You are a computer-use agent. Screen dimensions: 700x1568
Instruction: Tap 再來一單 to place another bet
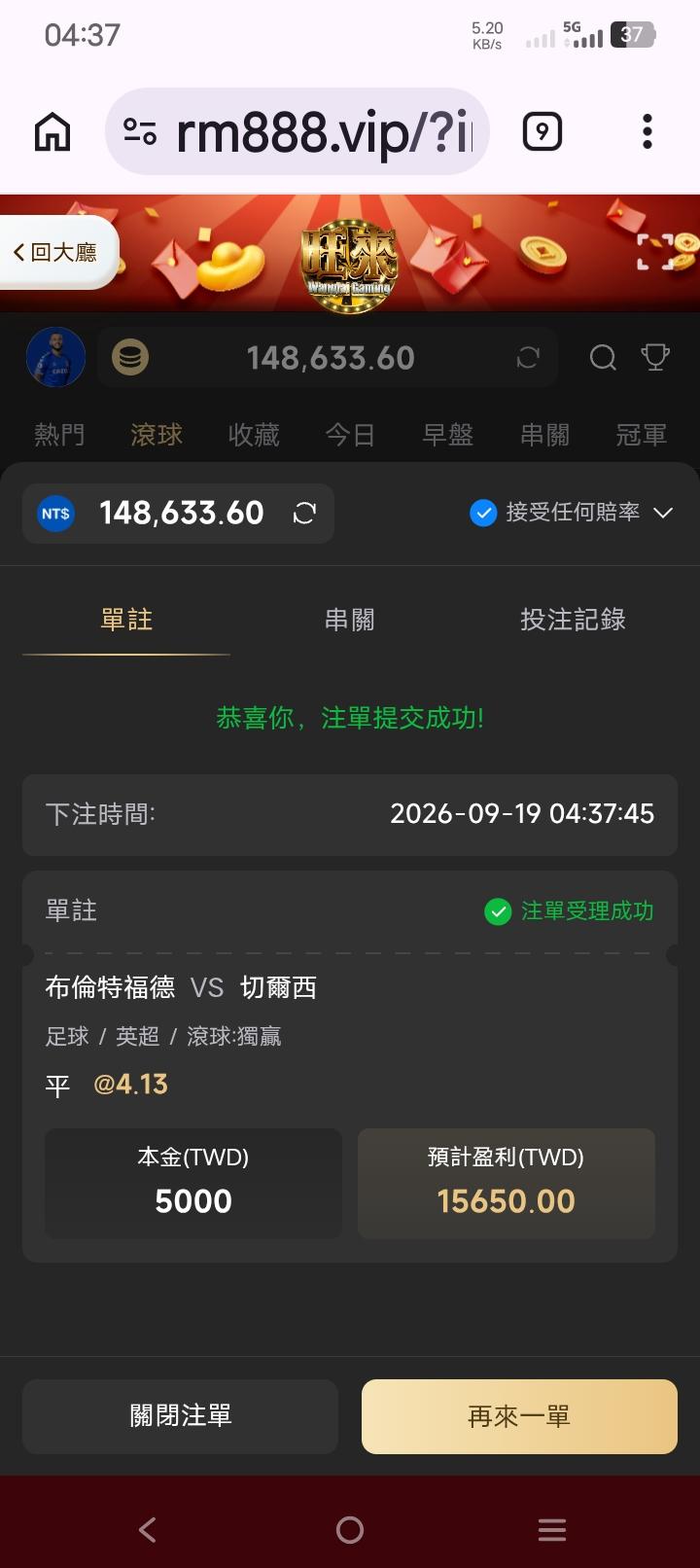(x=519, y=1416)
